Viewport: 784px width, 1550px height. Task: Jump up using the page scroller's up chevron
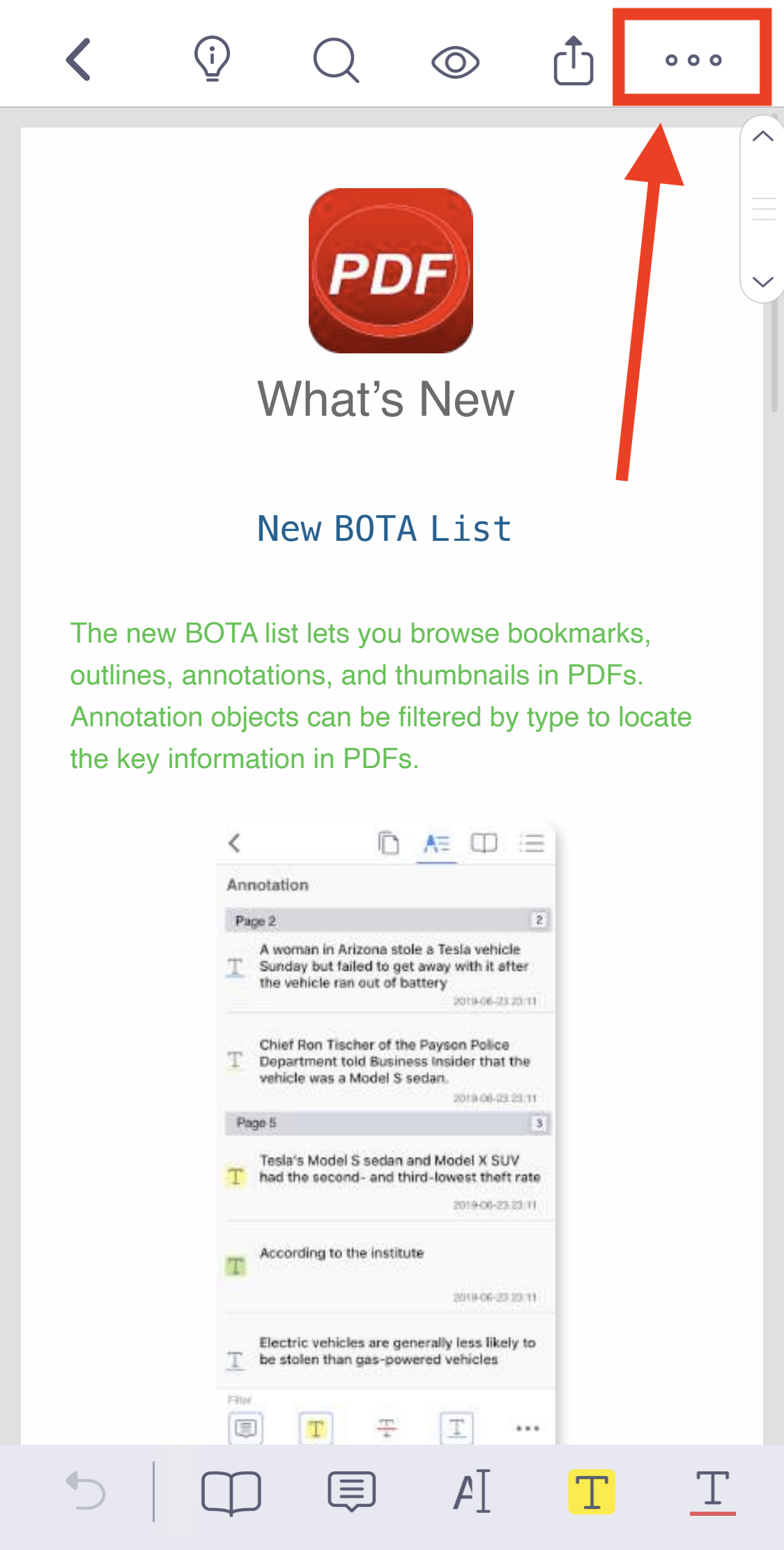[763, 137]
